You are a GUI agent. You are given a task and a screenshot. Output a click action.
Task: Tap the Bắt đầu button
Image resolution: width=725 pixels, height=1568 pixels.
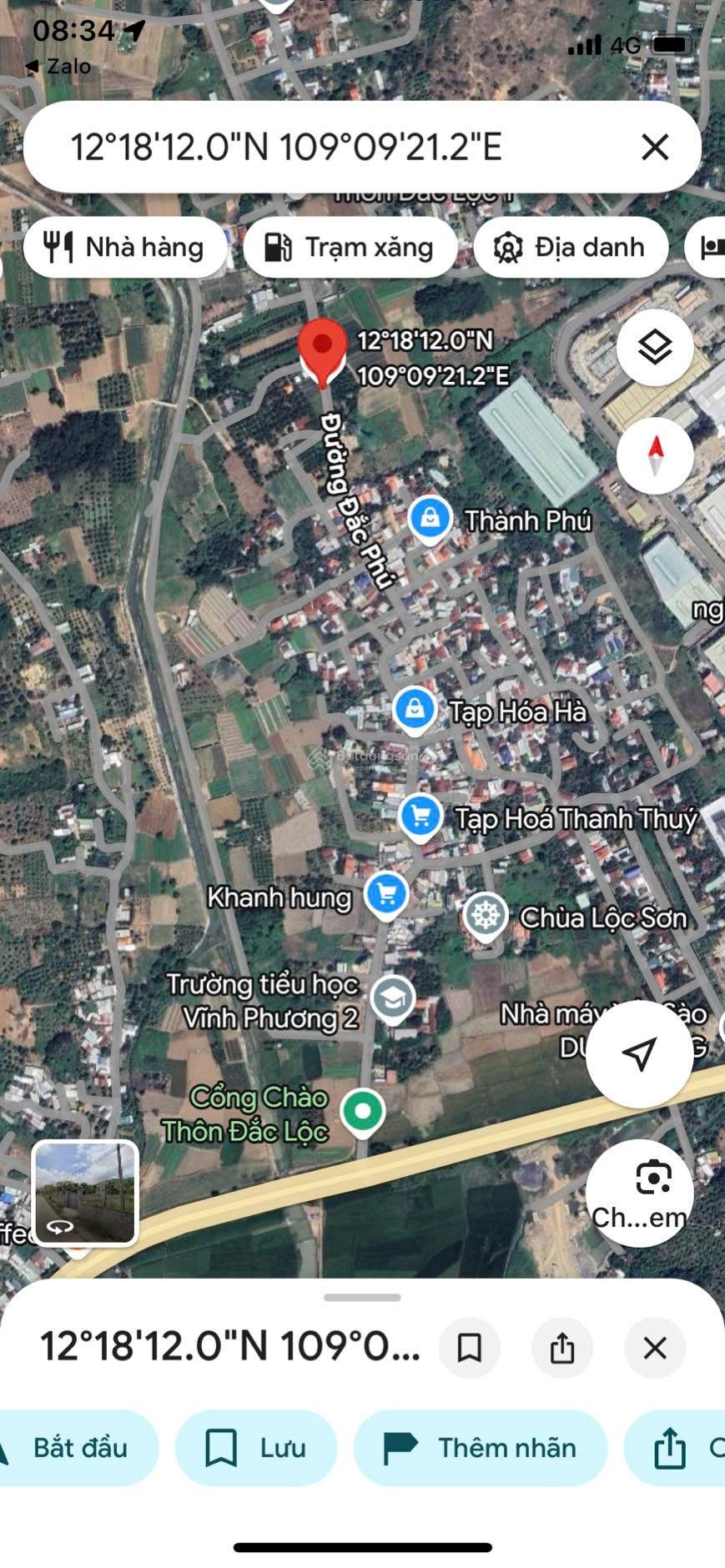(79, 1448)
